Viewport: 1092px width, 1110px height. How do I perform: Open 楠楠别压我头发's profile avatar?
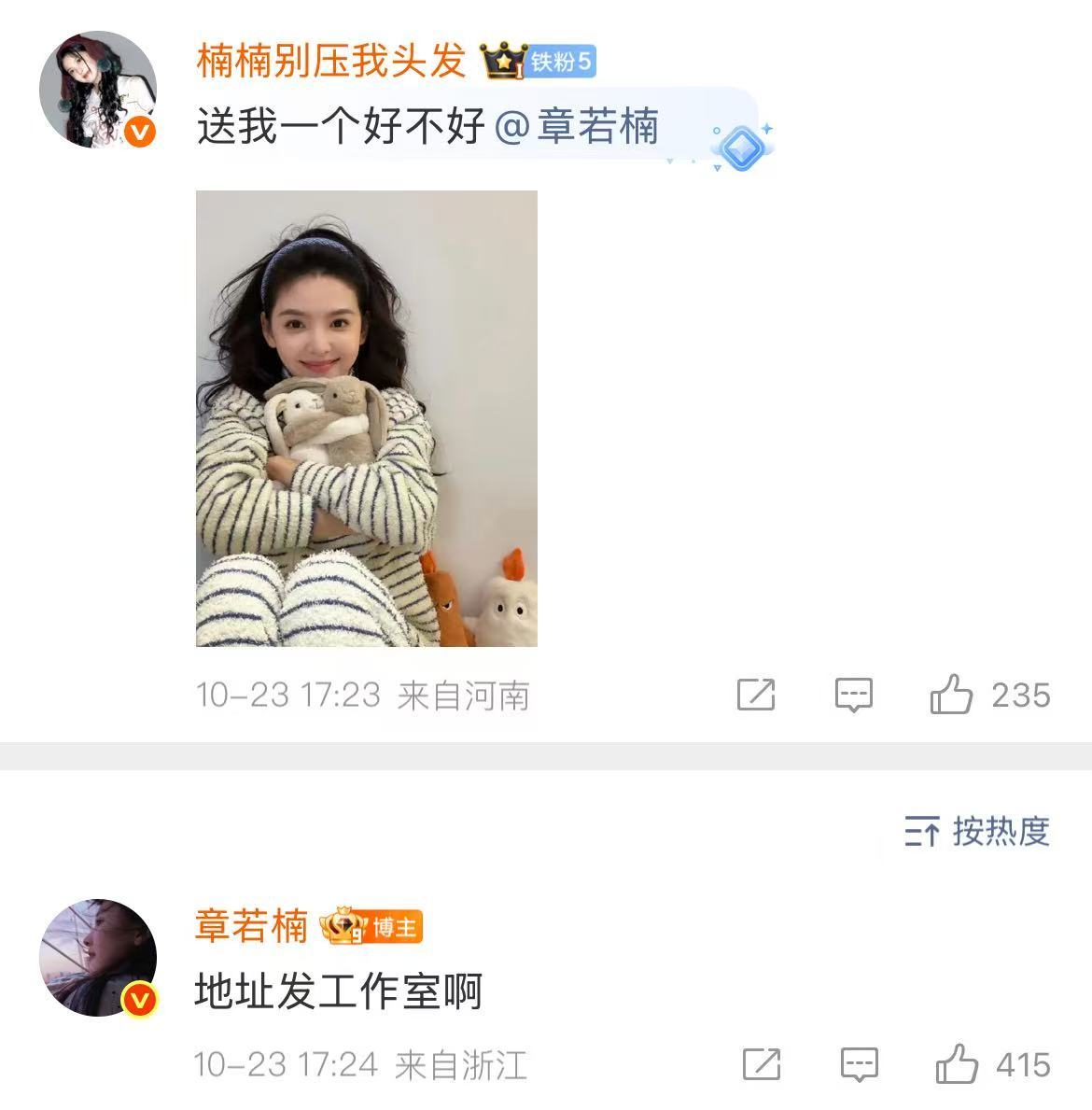coord(97,90)
